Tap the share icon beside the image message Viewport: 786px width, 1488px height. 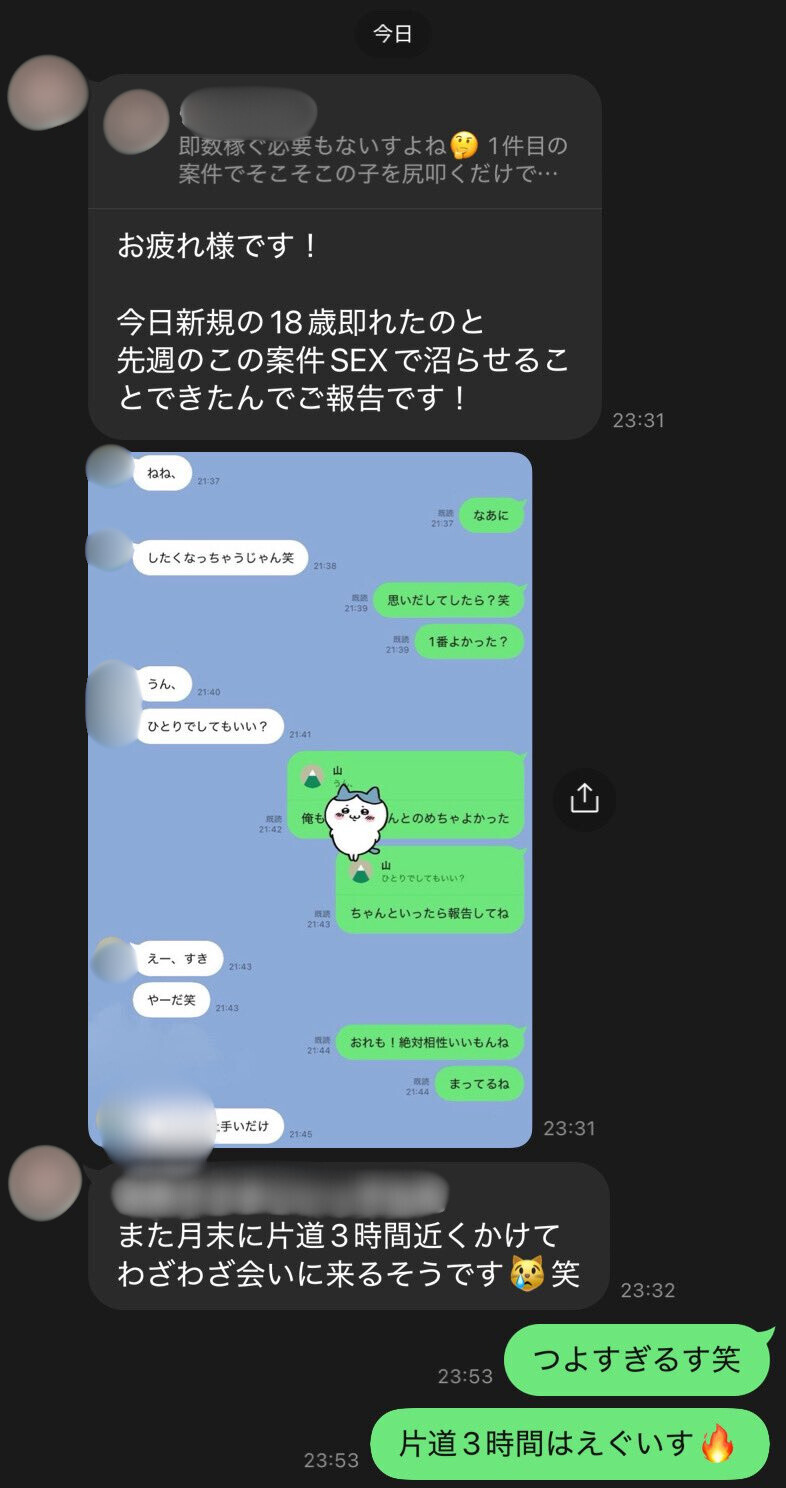(x=584, y=798)
